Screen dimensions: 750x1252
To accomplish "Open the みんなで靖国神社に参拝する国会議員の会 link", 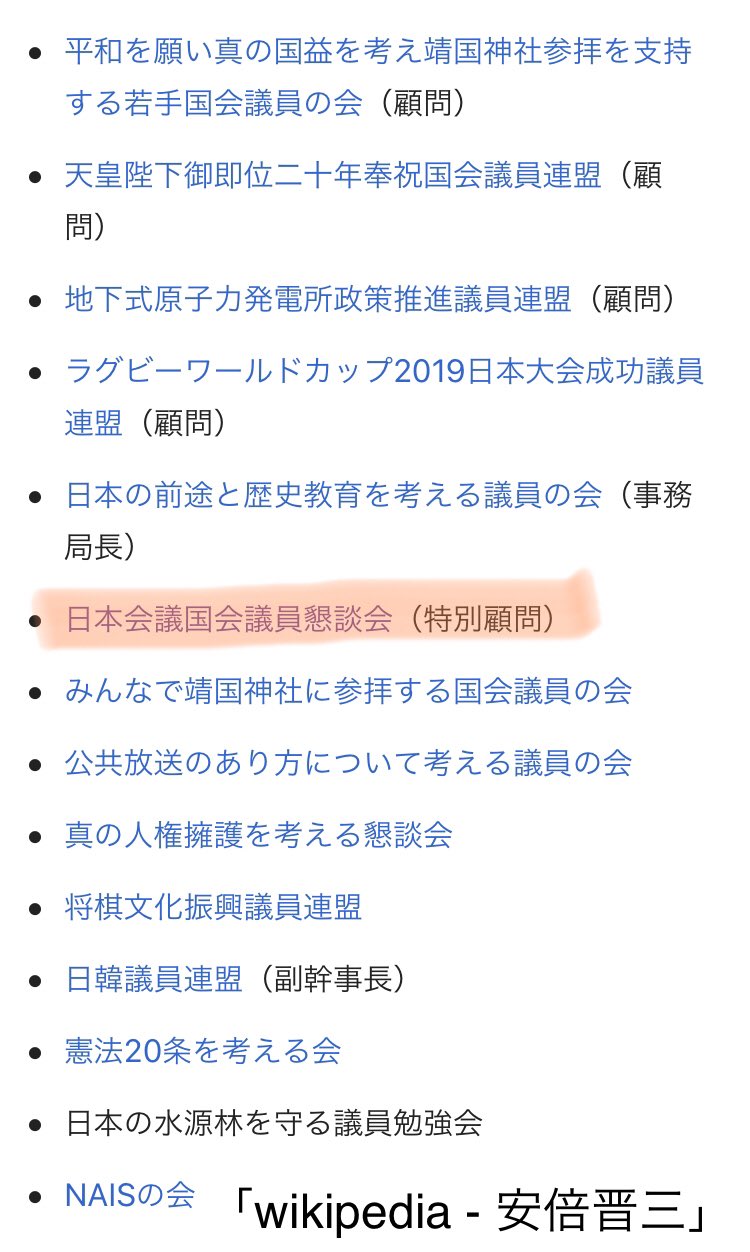I will 348,691.
